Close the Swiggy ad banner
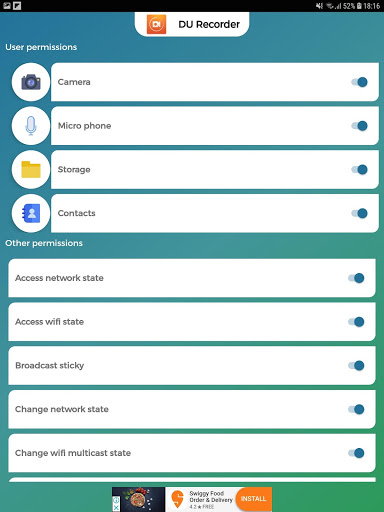The height and width of the screenshot is (512, 384). click(x=116, y=508)
